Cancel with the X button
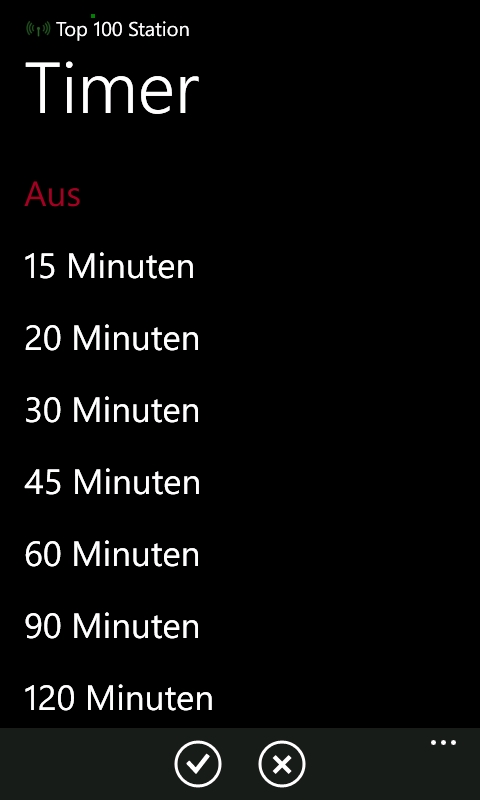The height and width of the screenshot is (800, 480). pos(282,764)
